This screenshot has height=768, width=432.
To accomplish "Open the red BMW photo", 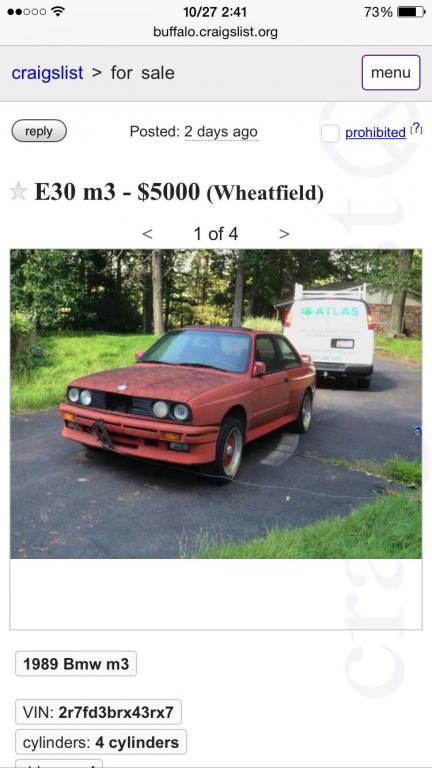I will click(x=216, y=404).
